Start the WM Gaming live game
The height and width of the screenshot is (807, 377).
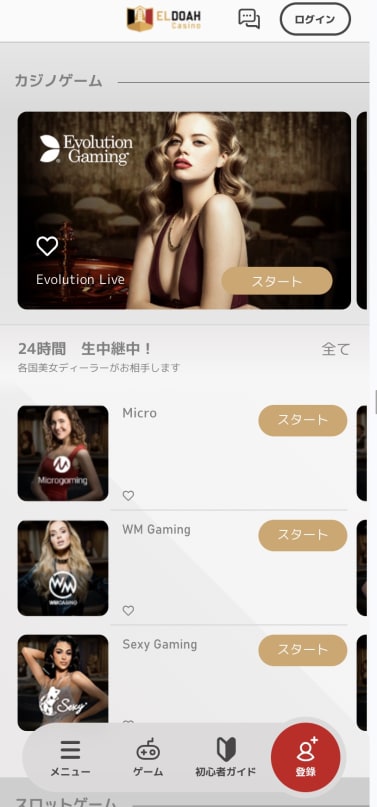click(x=302, y=535)
